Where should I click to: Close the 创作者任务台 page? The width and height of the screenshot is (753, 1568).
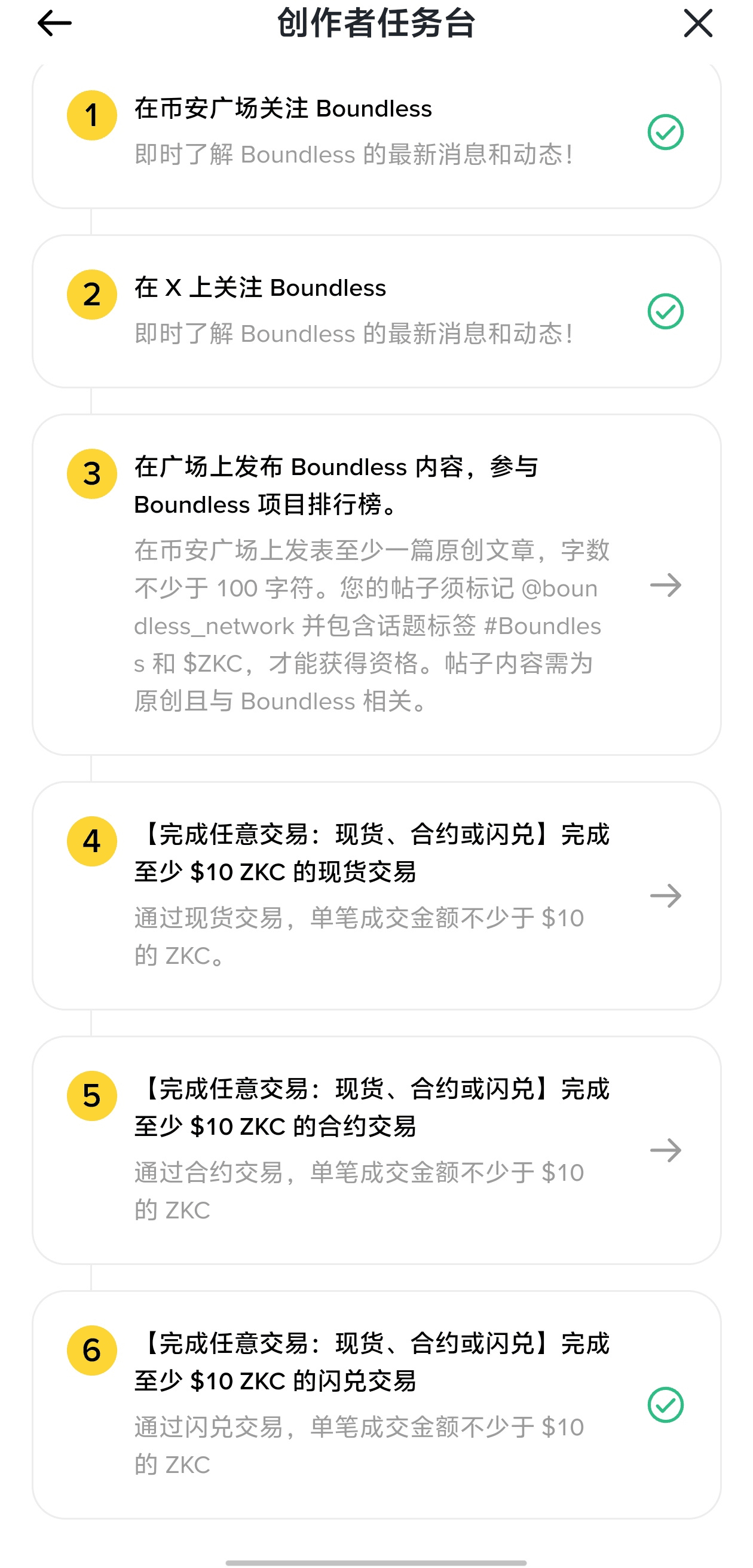point(697,24)
